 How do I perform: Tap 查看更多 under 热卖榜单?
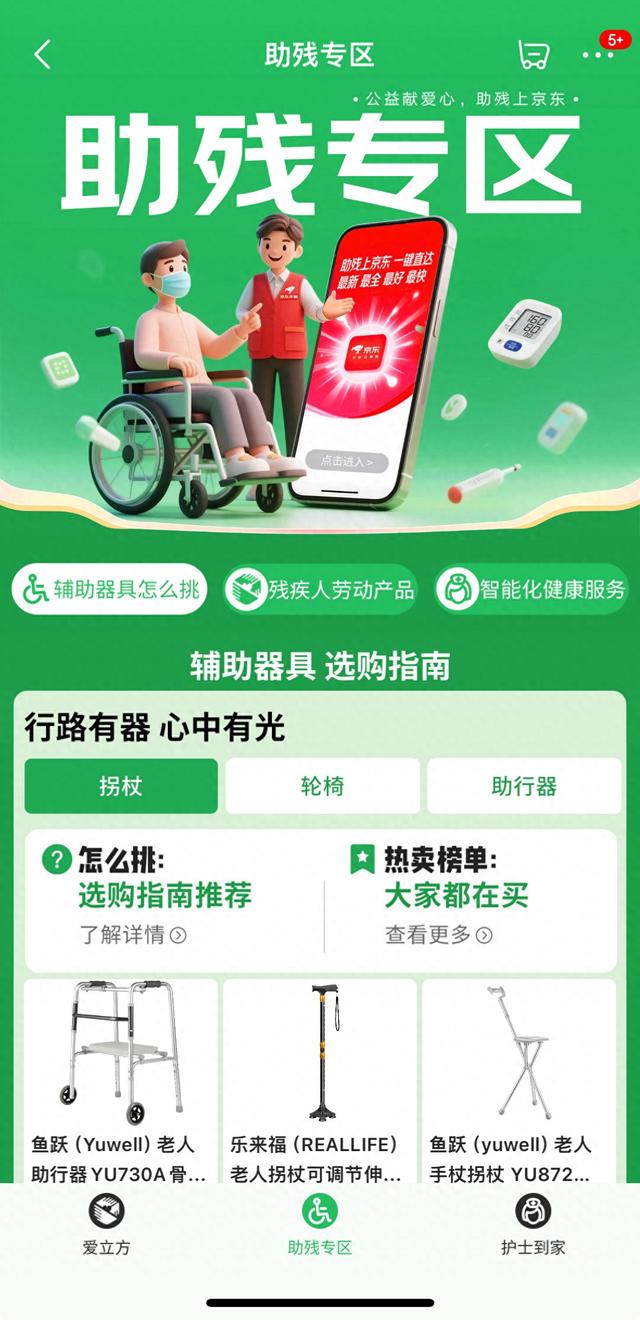(x=438, y=935)
